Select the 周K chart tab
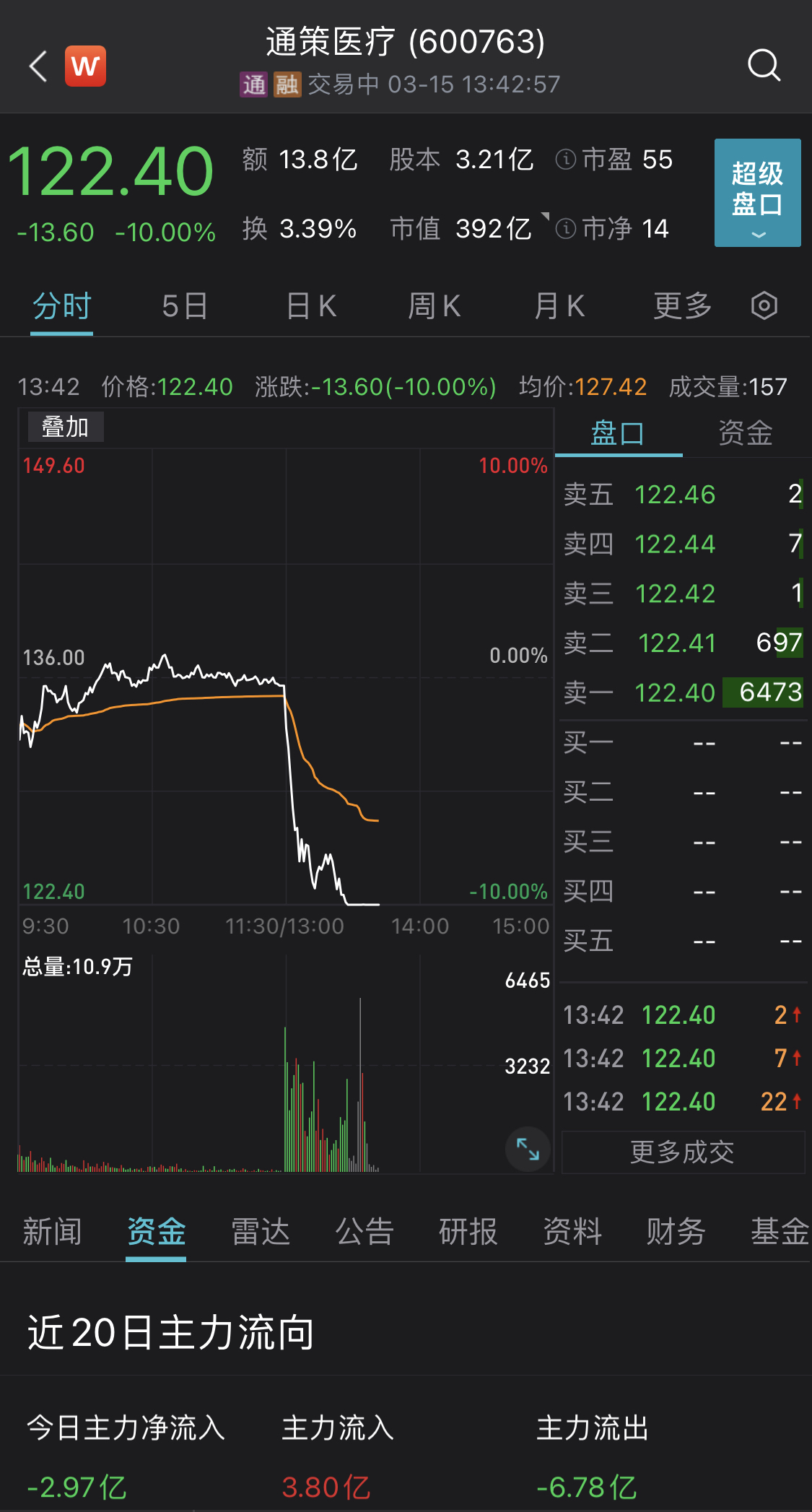 point(434,306)
